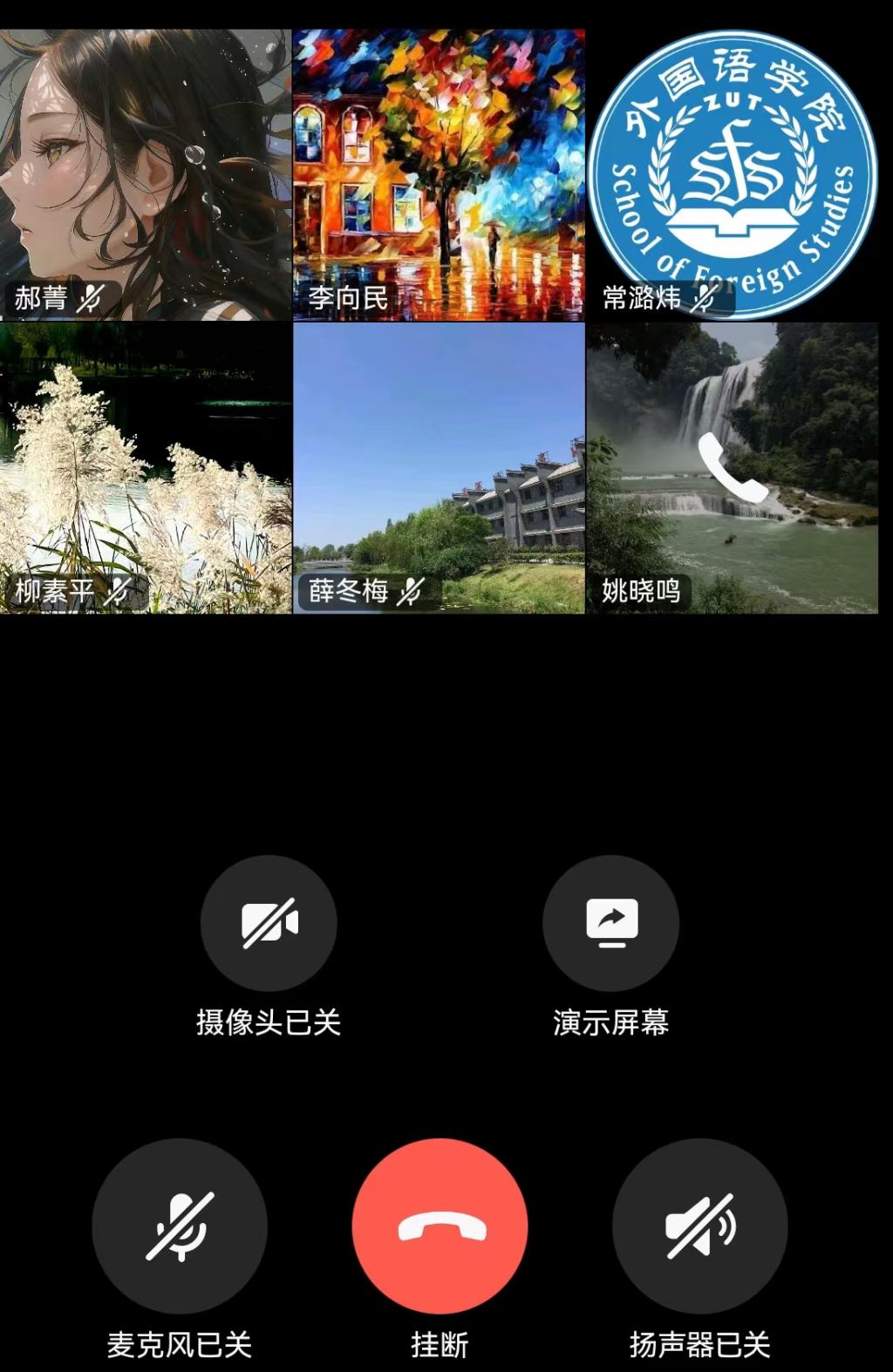
Task: Tap 姚晓鸣's calling tile
Action: [732, 468]
